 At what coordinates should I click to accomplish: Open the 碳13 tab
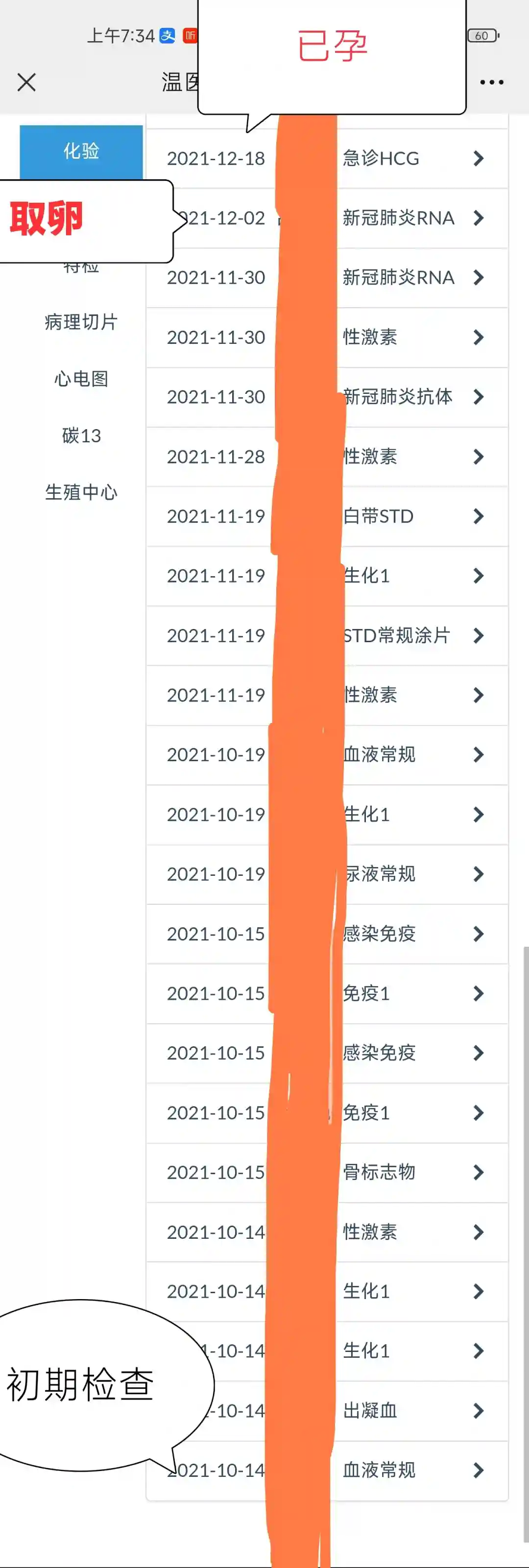point(81,436)
